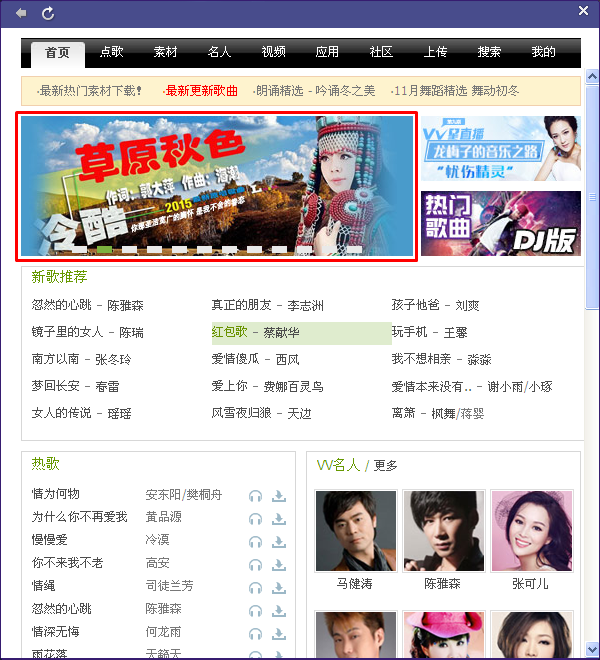Open 更多 next to VV名人
Viewport: 600px width, 660px height.
(385, 465)
